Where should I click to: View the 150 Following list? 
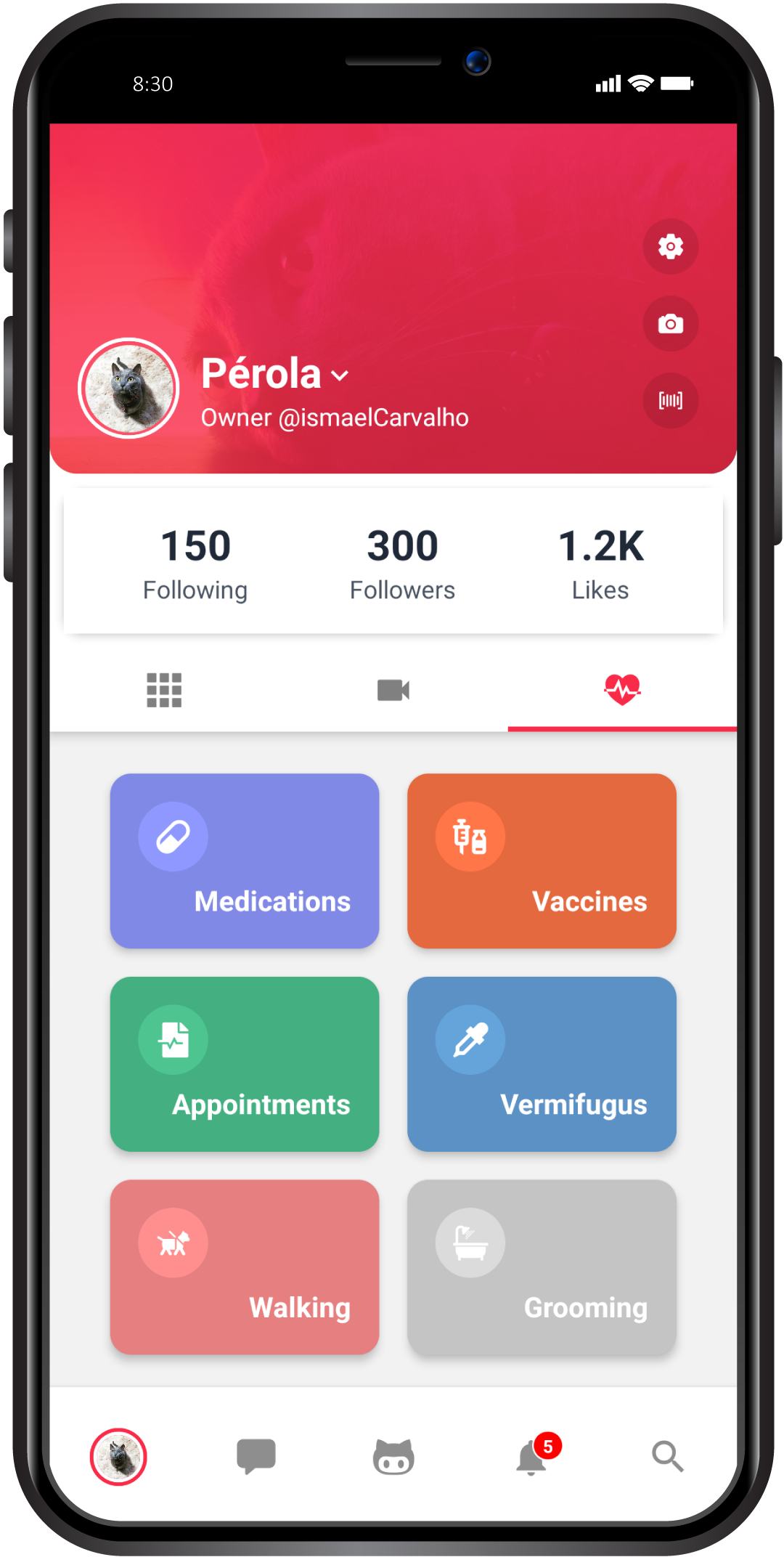(x=195, y=564)
